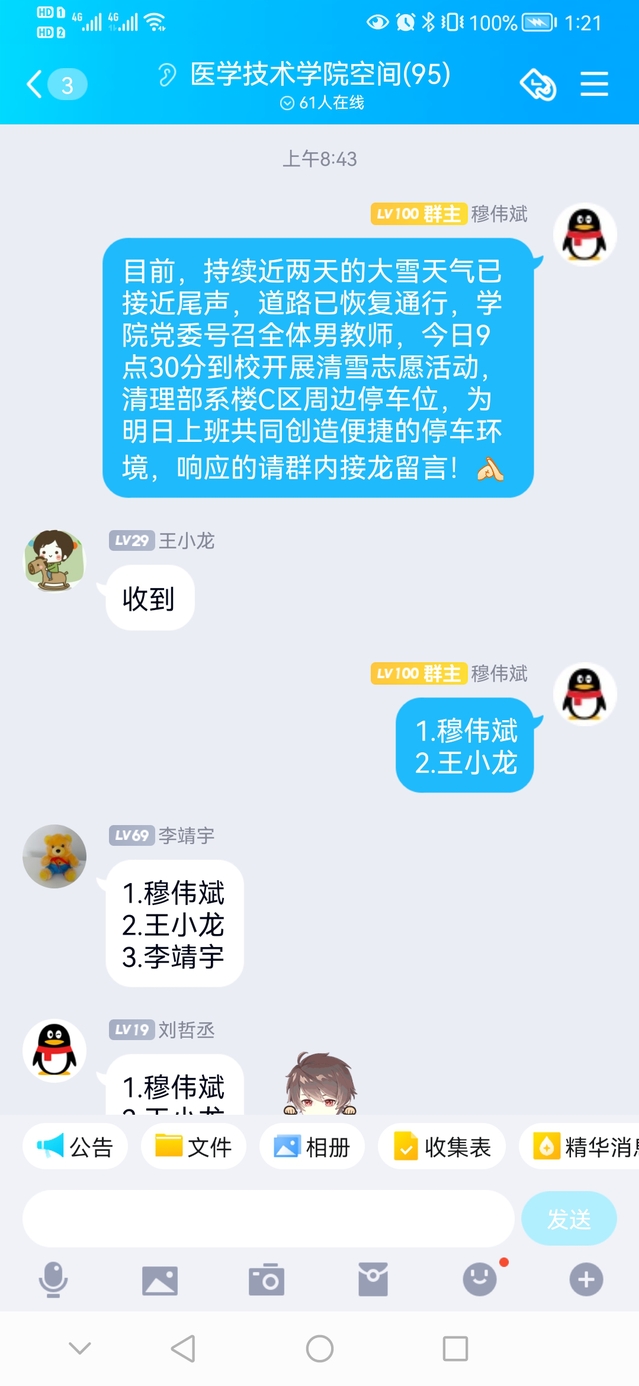Expand more options with plus icon
Screen dimensions: 639x1386
point(586,1279)
